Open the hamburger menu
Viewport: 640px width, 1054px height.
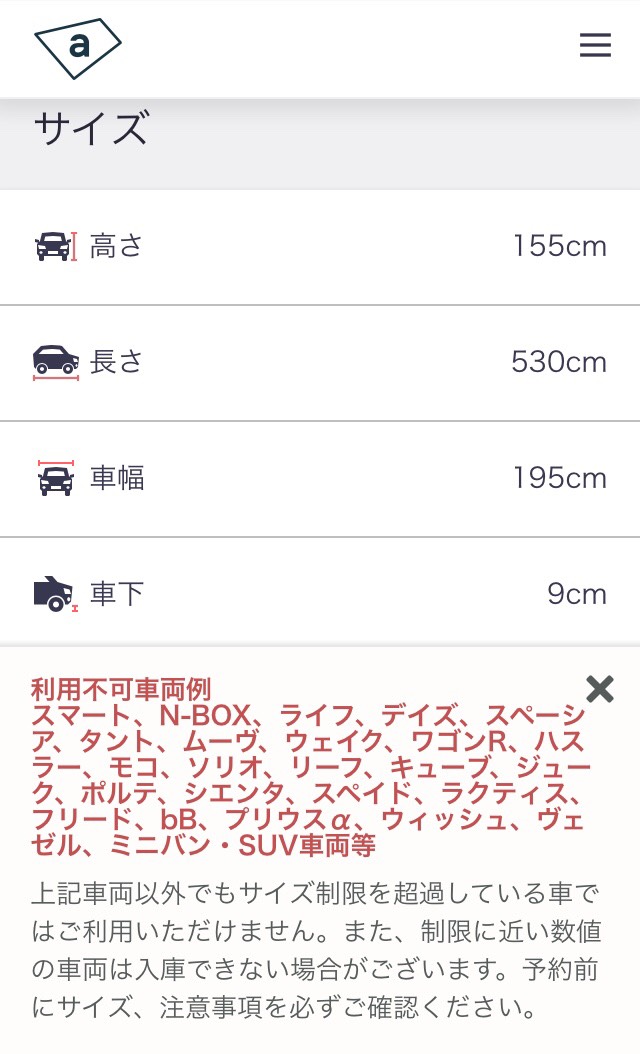point(595,45)
